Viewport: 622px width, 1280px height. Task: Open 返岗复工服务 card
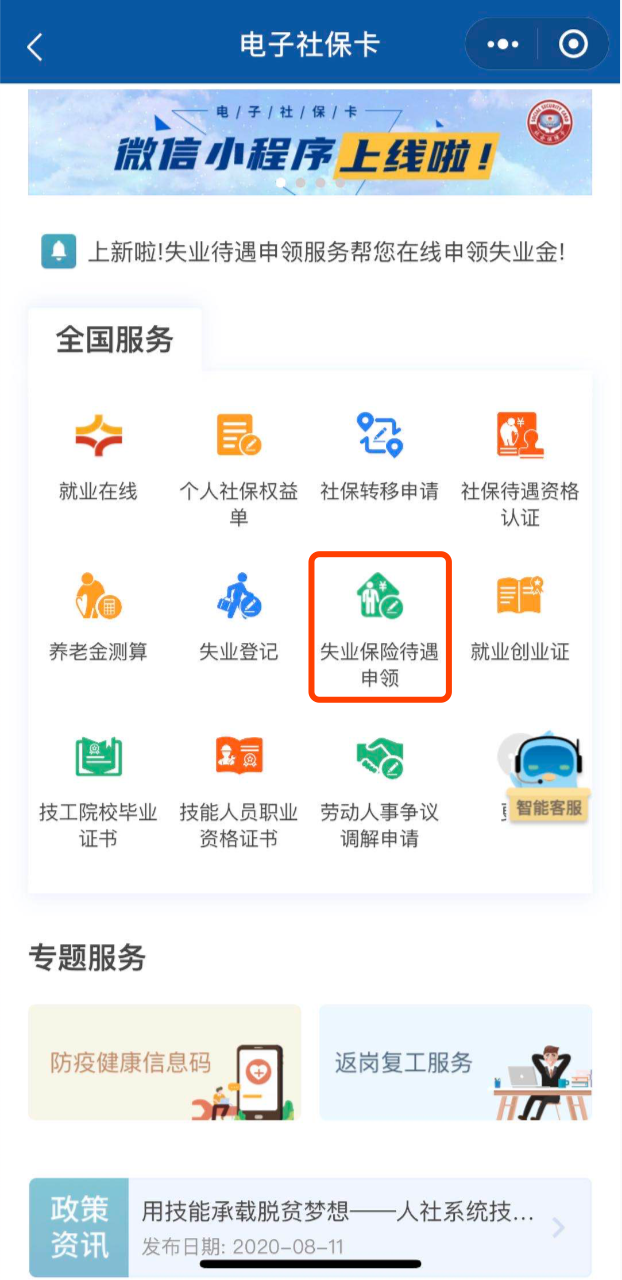pos(456,1062)
